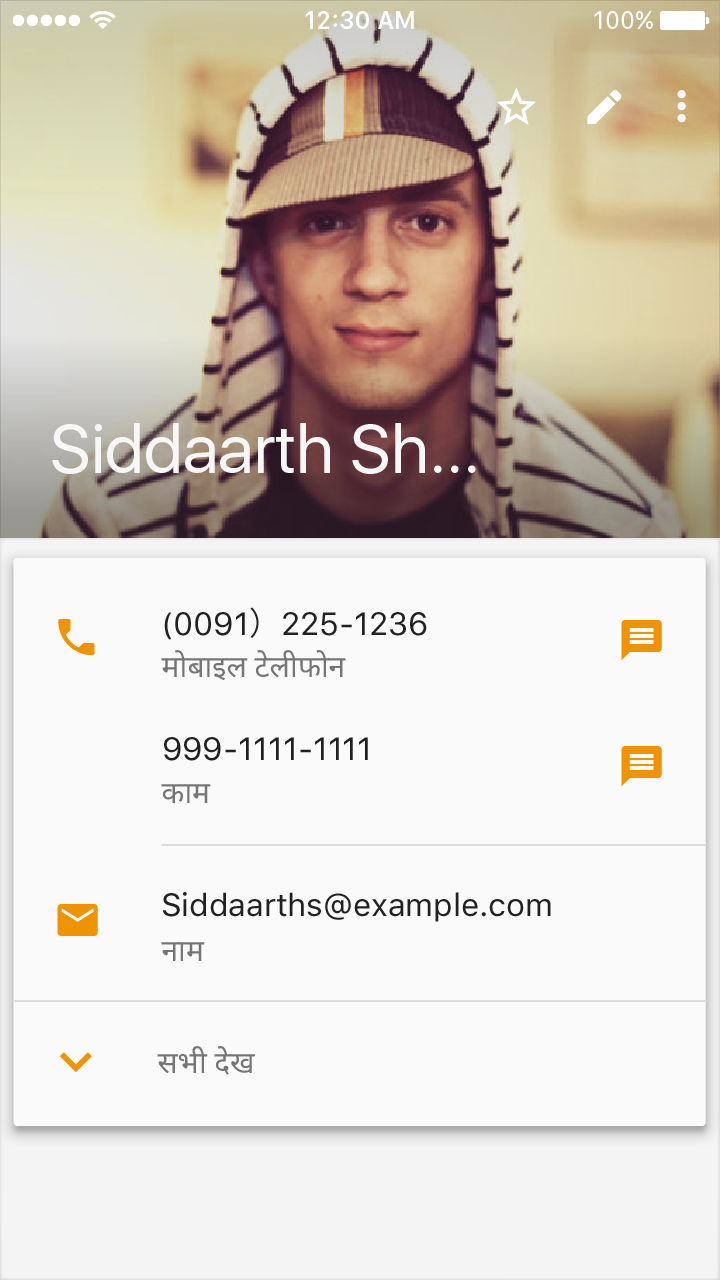Edit contact with the pencil icon

click(604, 107)
